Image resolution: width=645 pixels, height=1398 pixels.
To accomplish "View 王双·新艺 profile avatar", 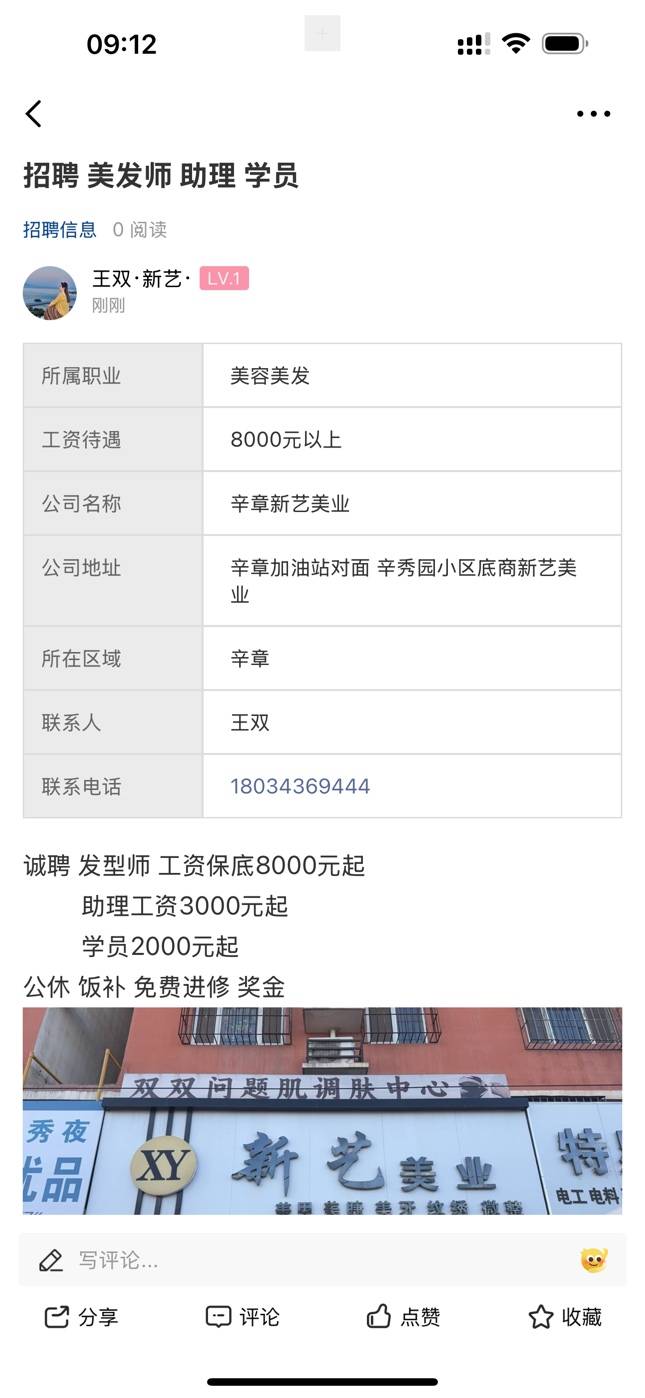I will (50, 293).
